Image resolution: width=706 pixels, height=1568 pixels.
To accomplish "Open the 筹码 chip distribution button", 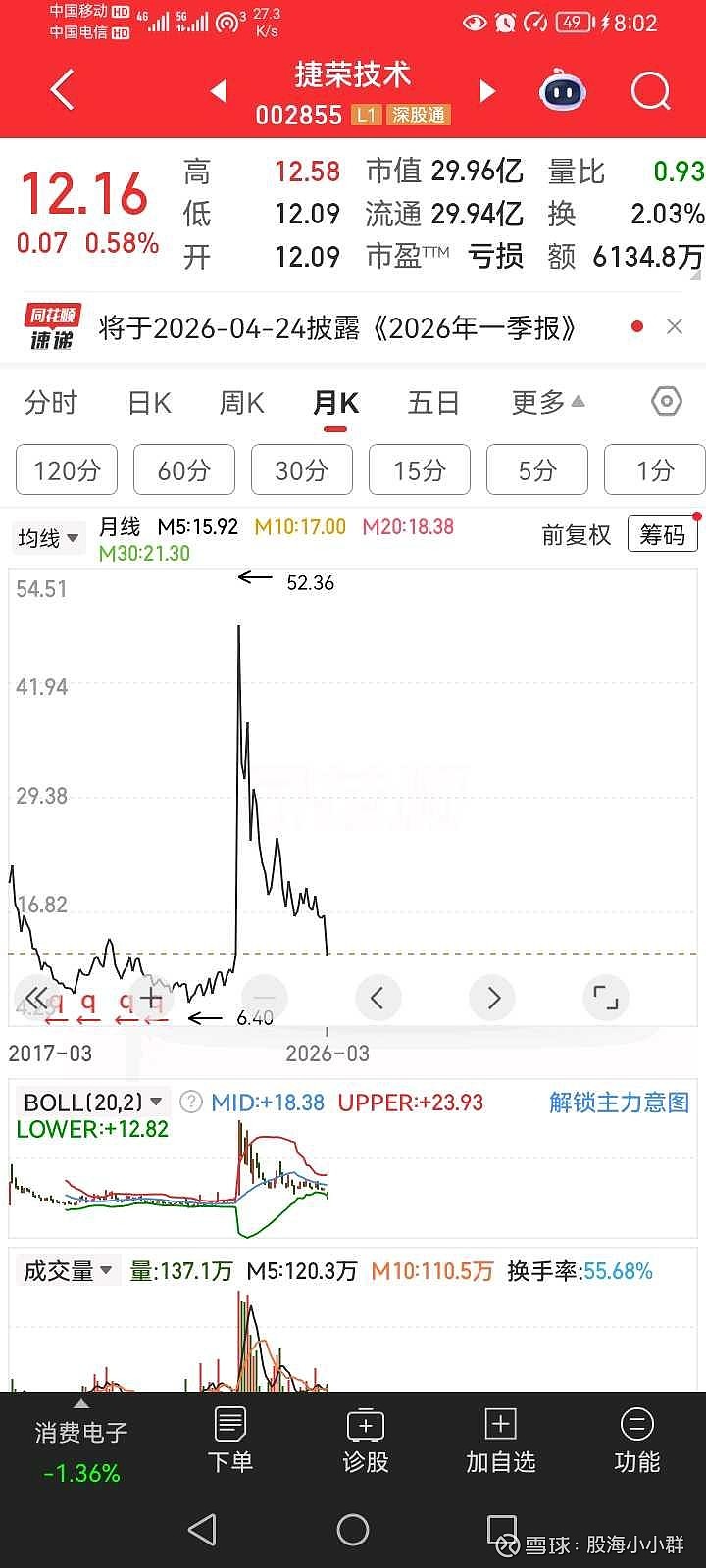I will pos(662,534).
